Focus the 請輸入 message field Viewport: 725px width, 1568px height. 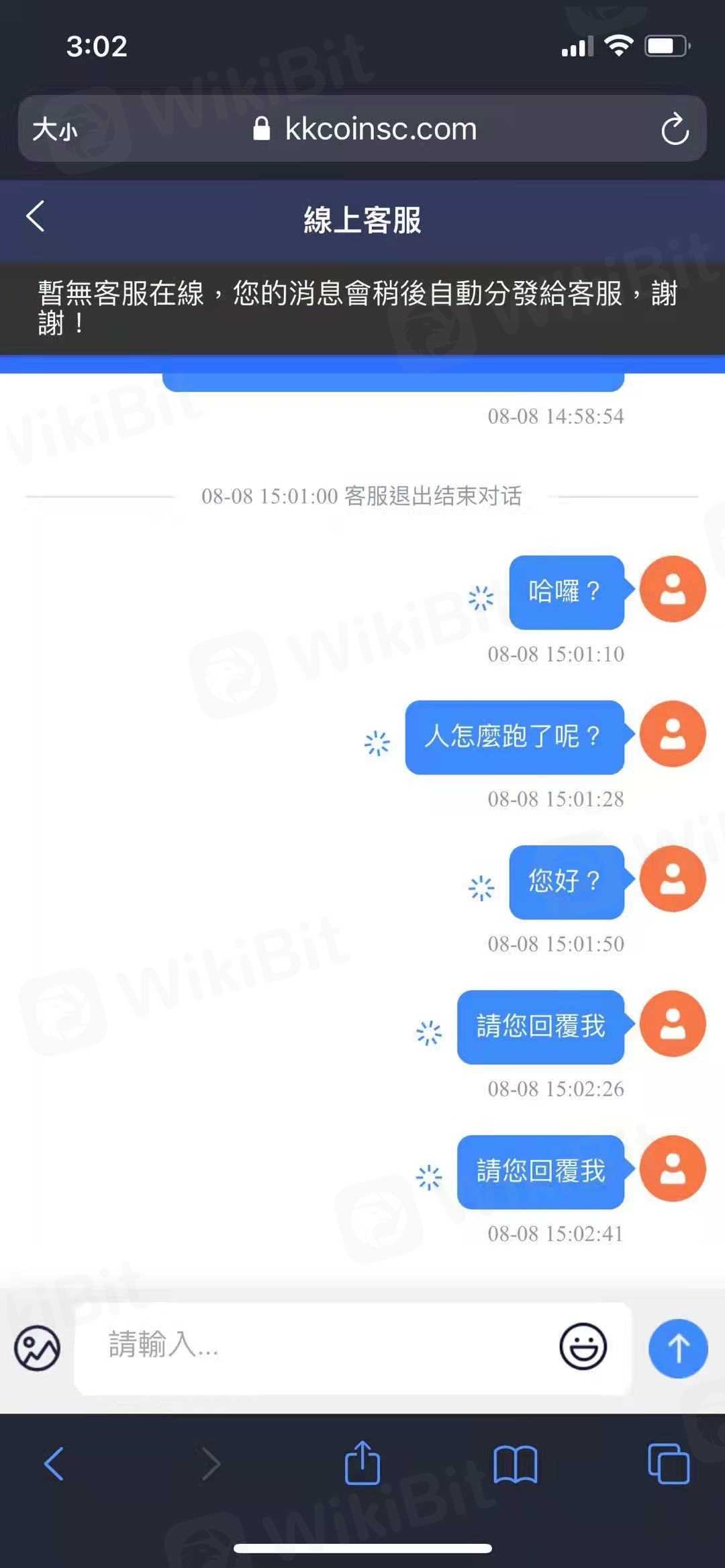coord(322,1345)
